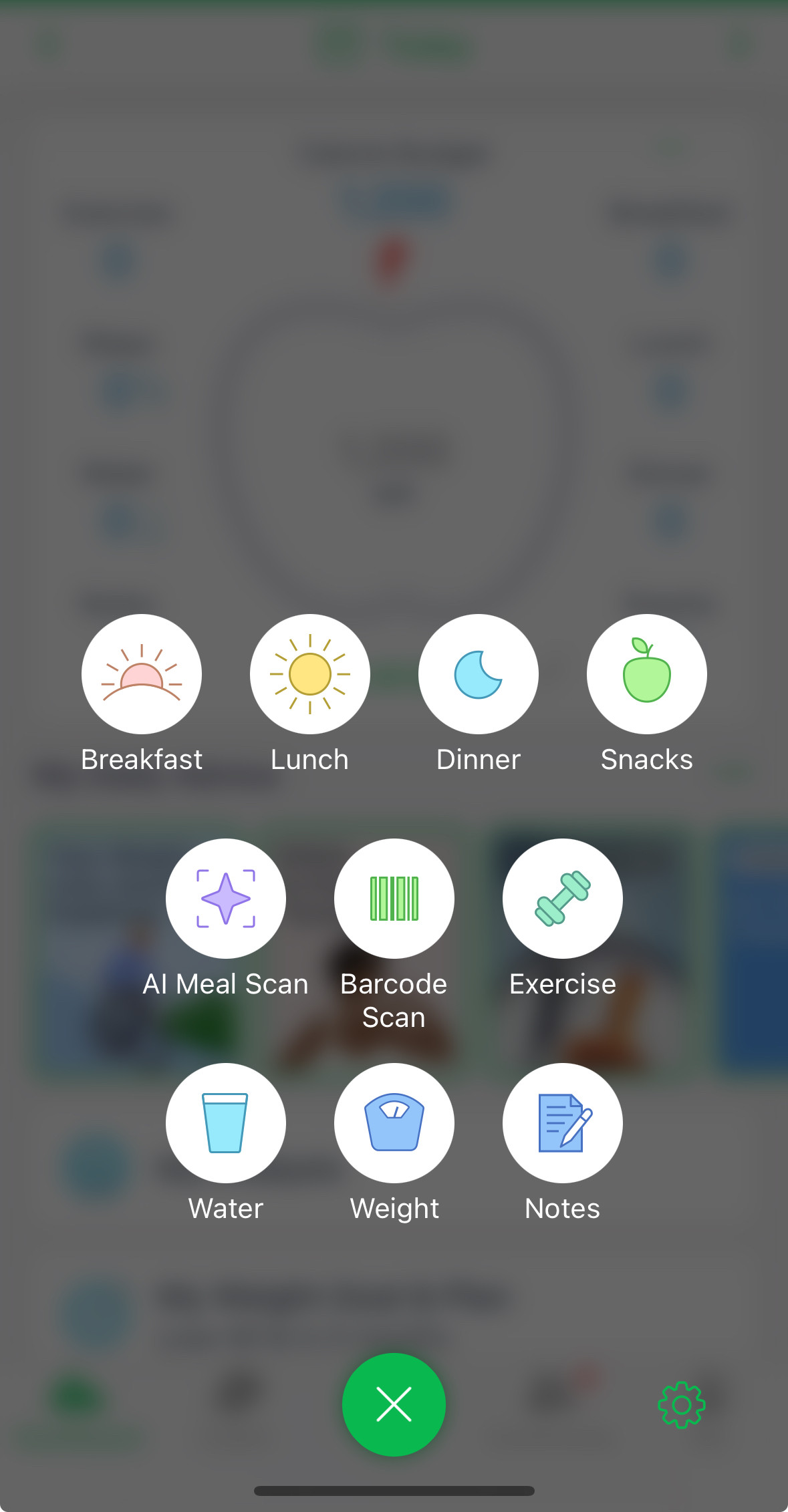Viewport: 788px width, 1512px height.
Task: Close the quick-add menu
Action: pyautogui.click(x=394, y=1404)
